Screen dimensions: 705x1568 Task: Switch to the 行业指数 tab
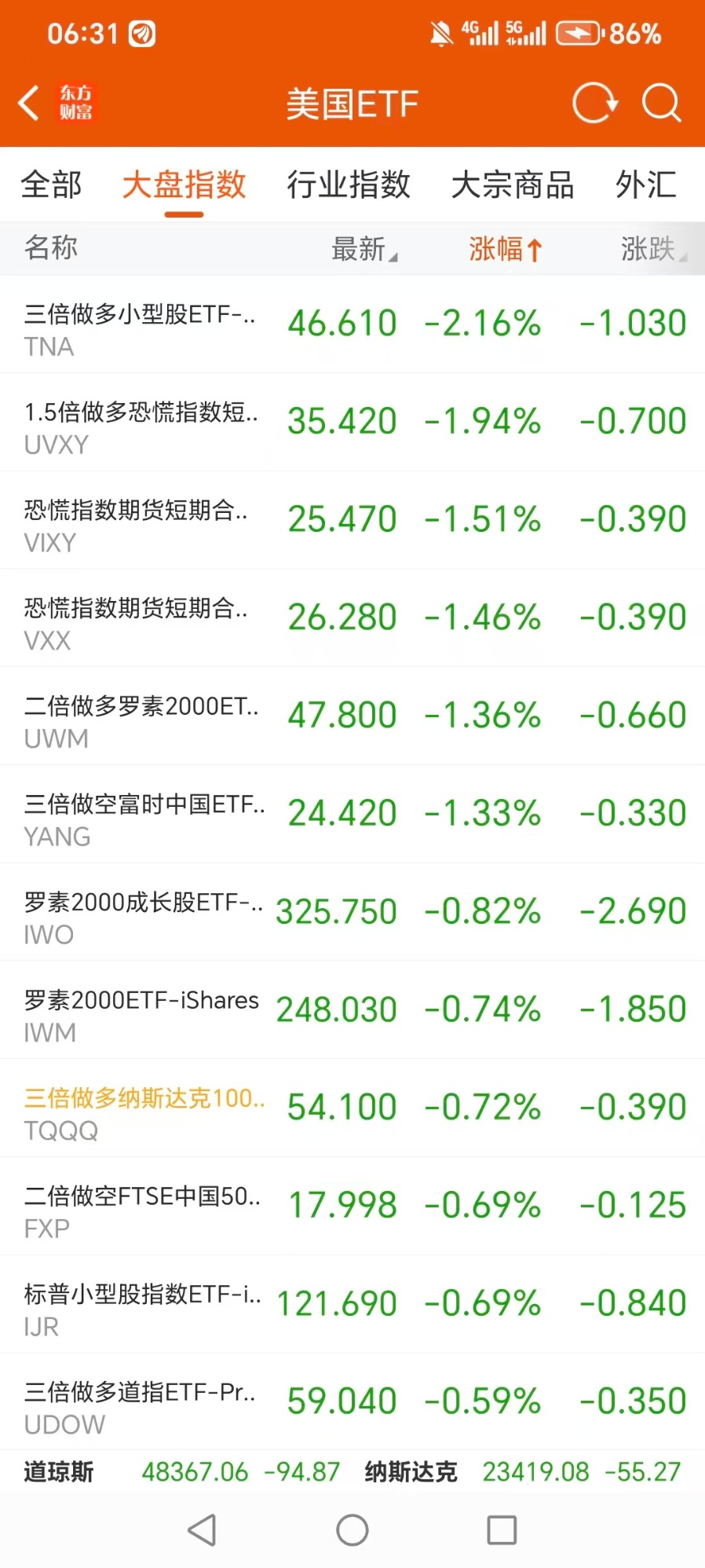[x=349, y=185]
